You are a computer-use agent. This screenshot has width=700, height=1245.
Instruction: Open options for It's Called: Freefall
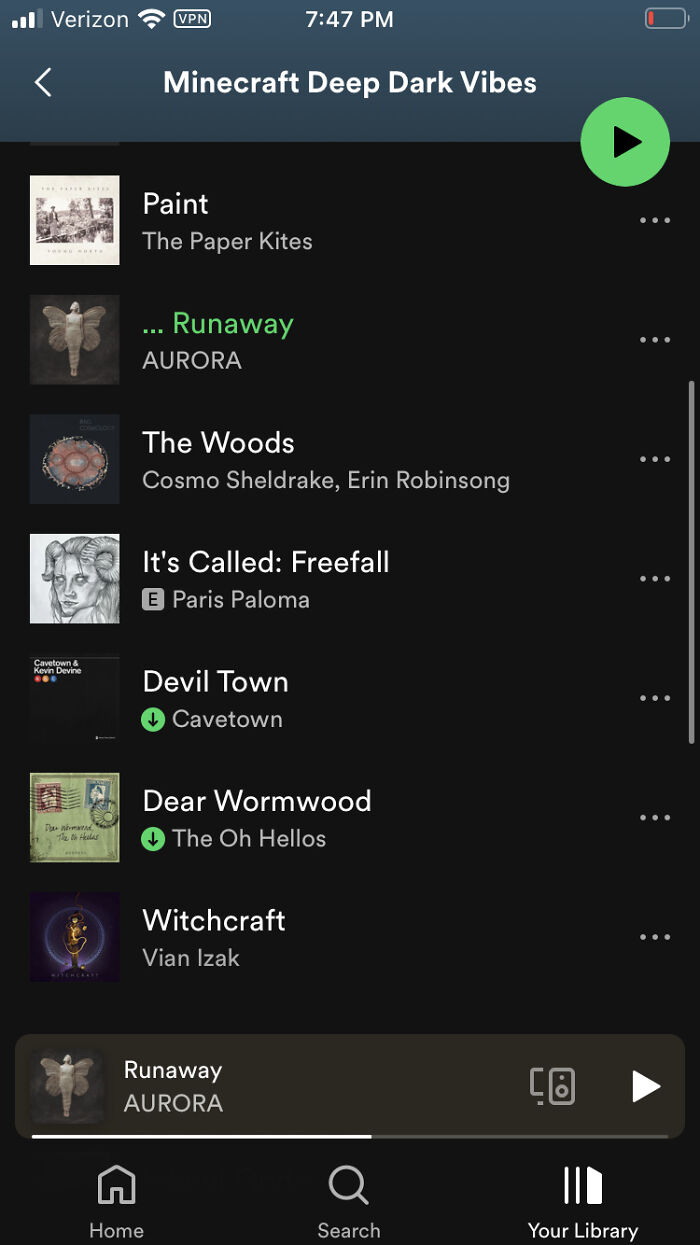654,579
